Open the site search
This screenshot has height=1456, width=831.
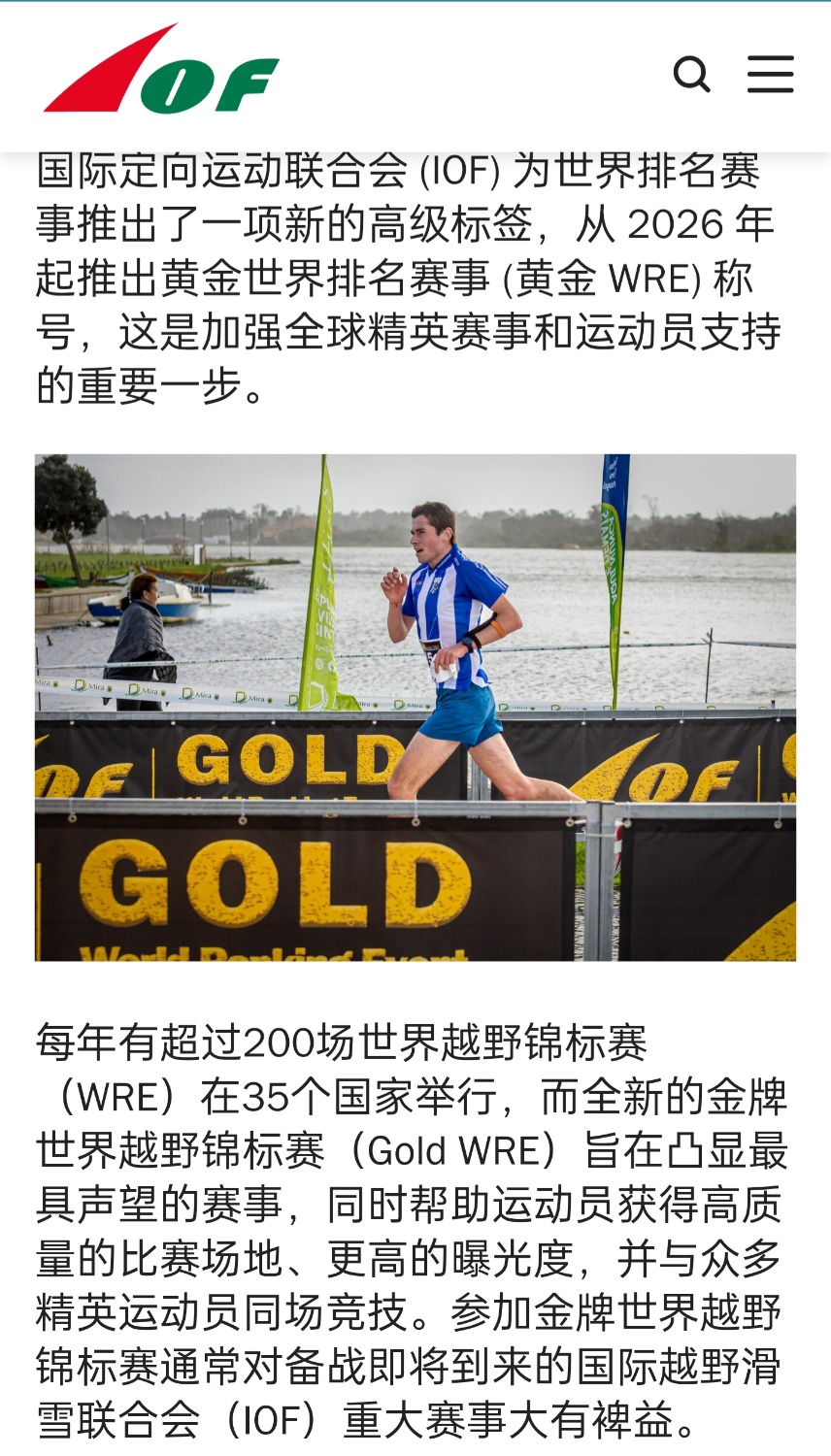[x=691, y=75]
